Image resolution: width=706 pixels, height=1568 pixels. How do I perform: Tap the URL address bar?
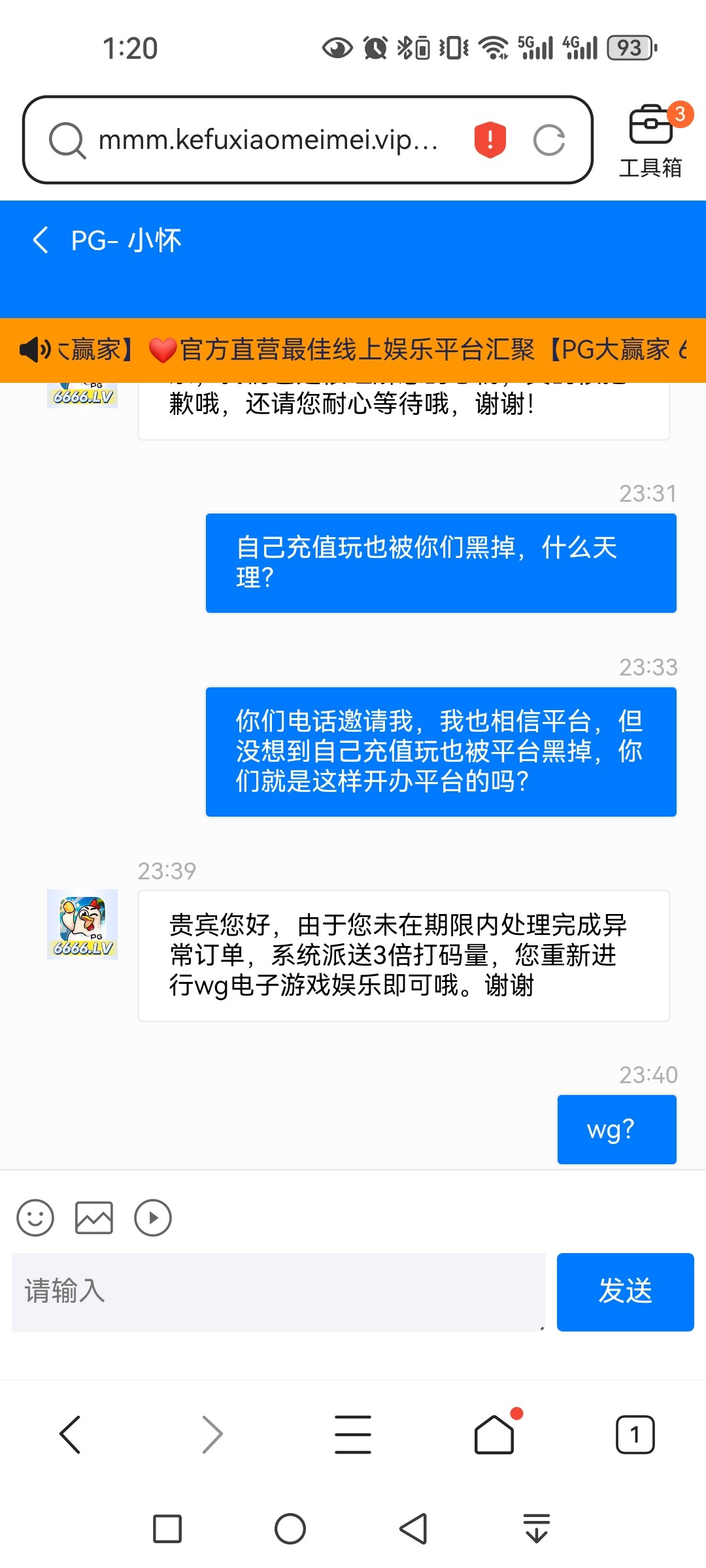268,140
